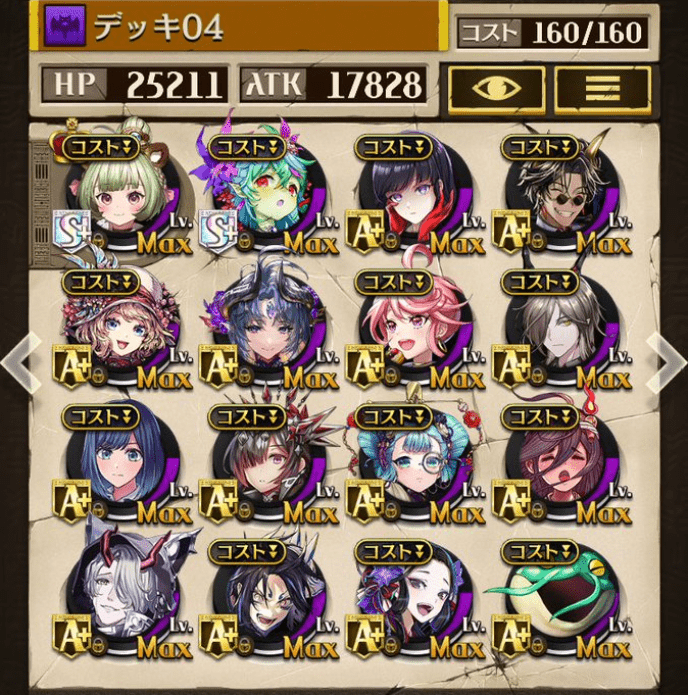Toggle deck view with the eye button
The image size is (688, 695).
tap(496, 89)
